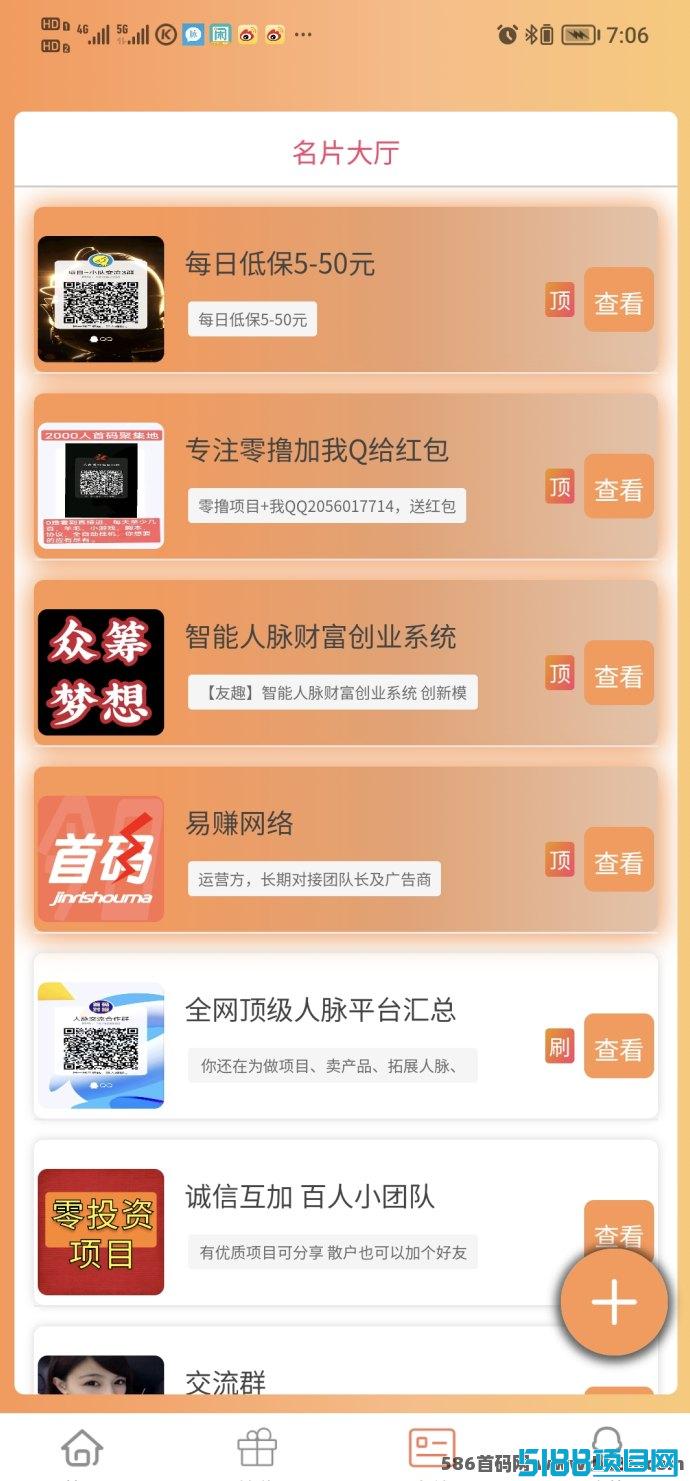Switch to the gift tab
The width and height of the screenshot is (690, 1481).
257,1448
